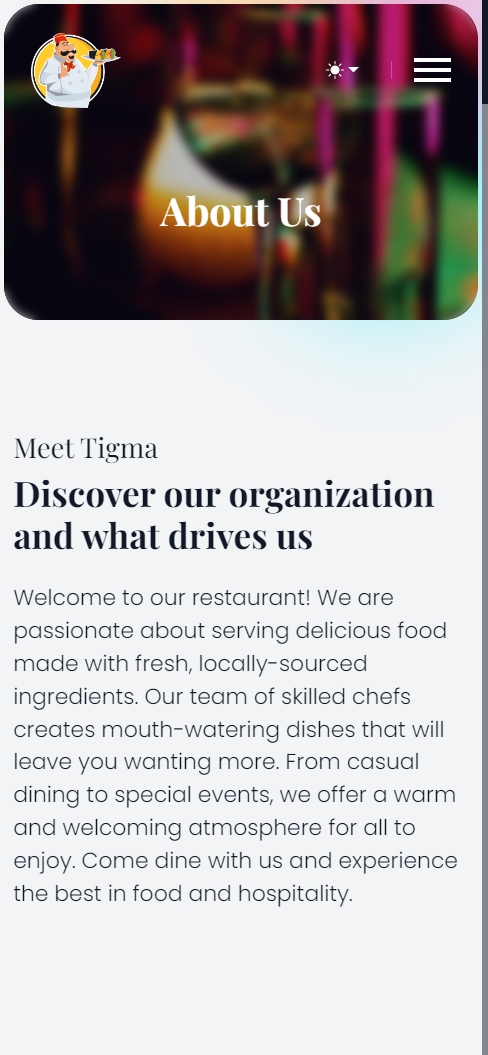The image size is (488, 1055).
Task: Open the hamburger navigation menu
Action: click(432, 70)
